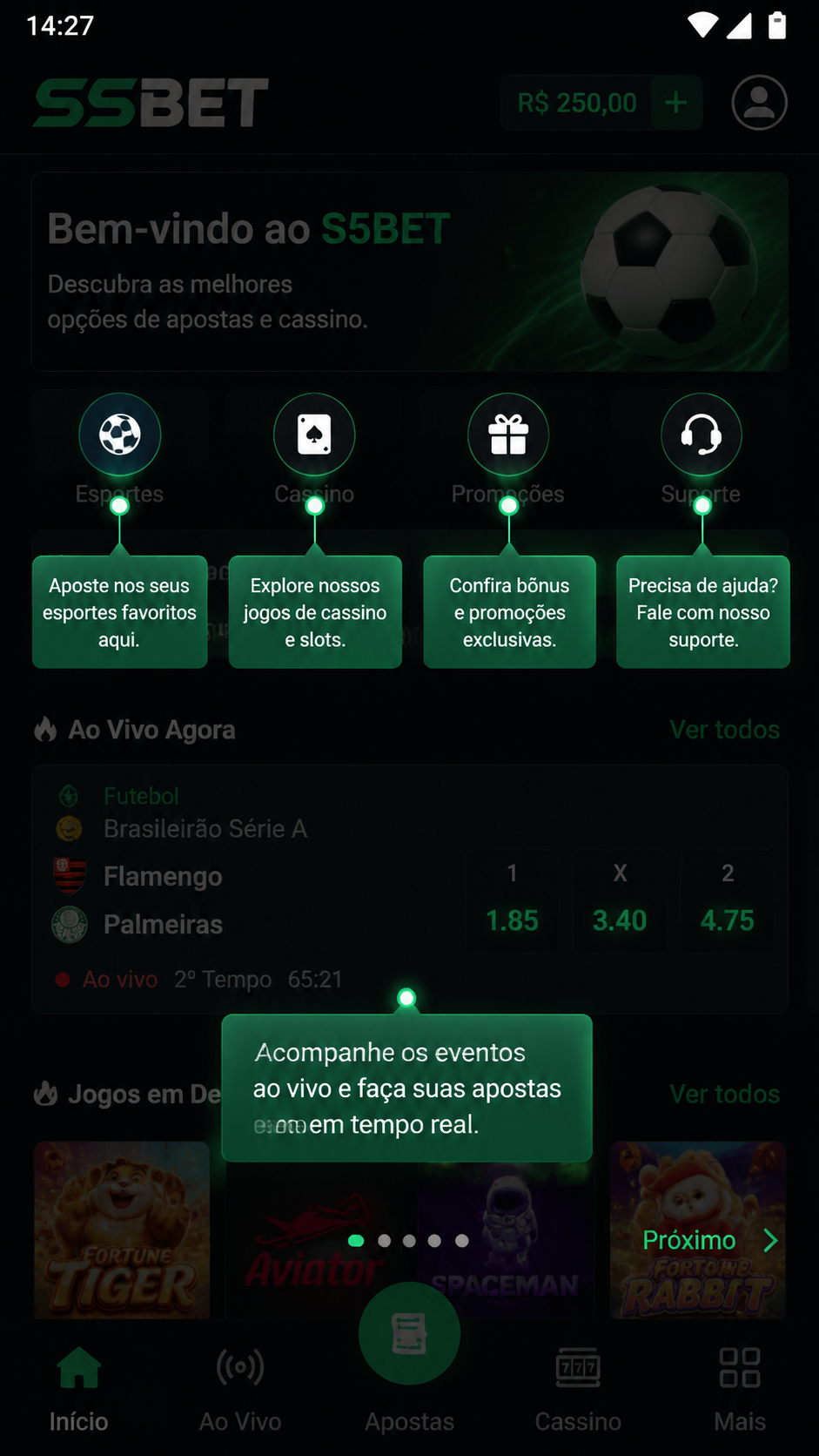Viewport: 819px width, 1456px height.
Task: Select draw odds 3.40
Action: [x=620, y=900]
